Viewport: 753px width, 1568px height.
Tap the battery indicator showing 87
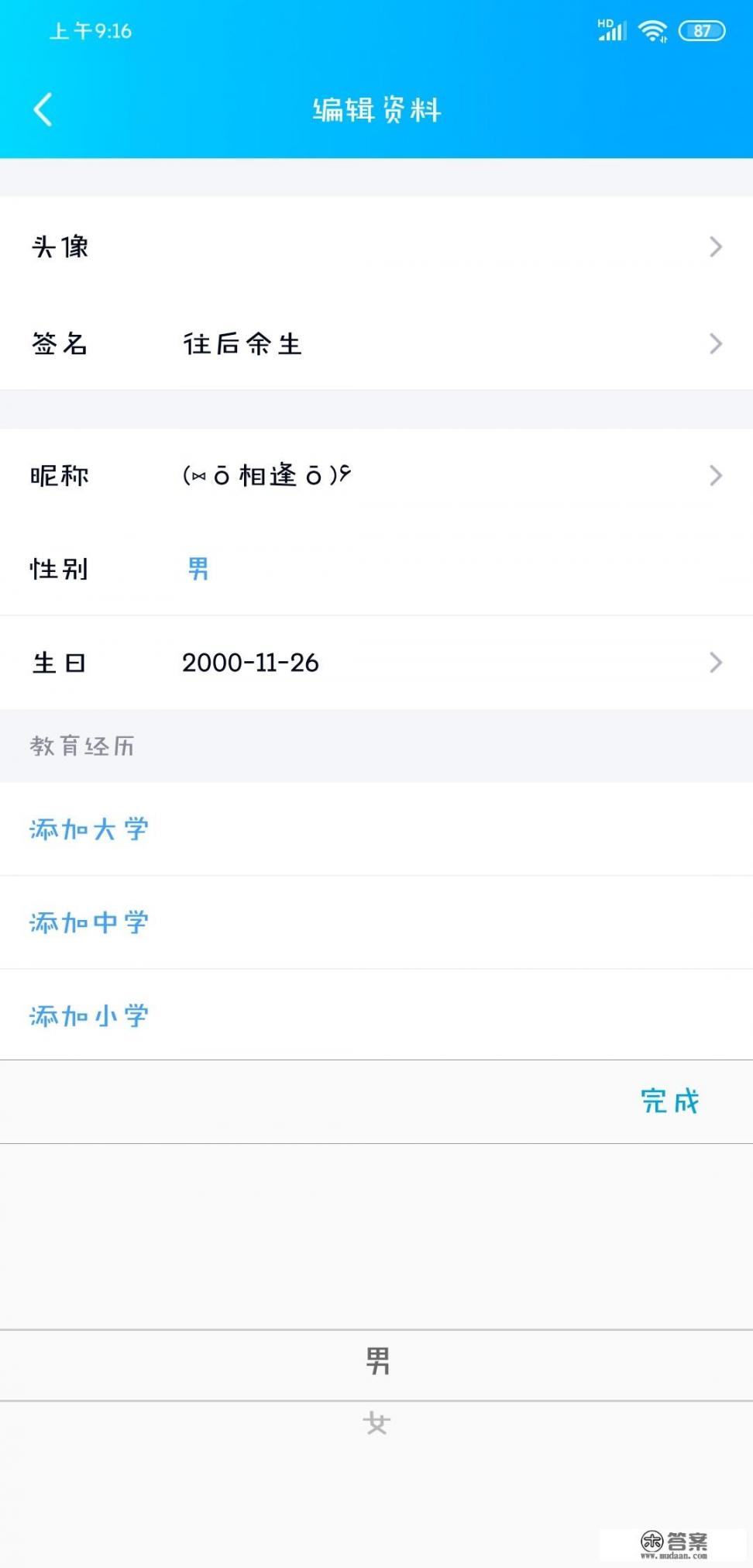coord(700,29)
